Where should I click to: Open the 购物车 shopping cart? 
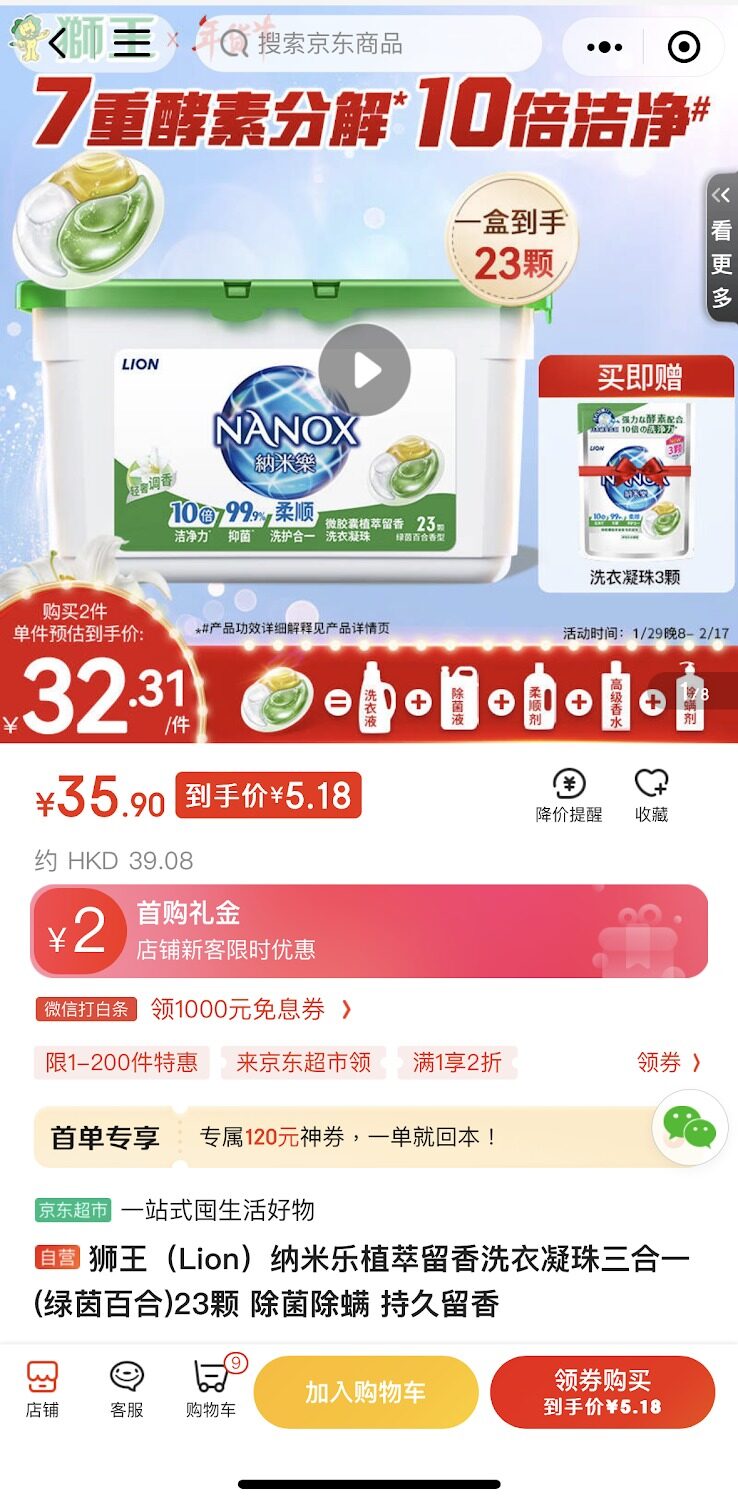coord(211,1389)
